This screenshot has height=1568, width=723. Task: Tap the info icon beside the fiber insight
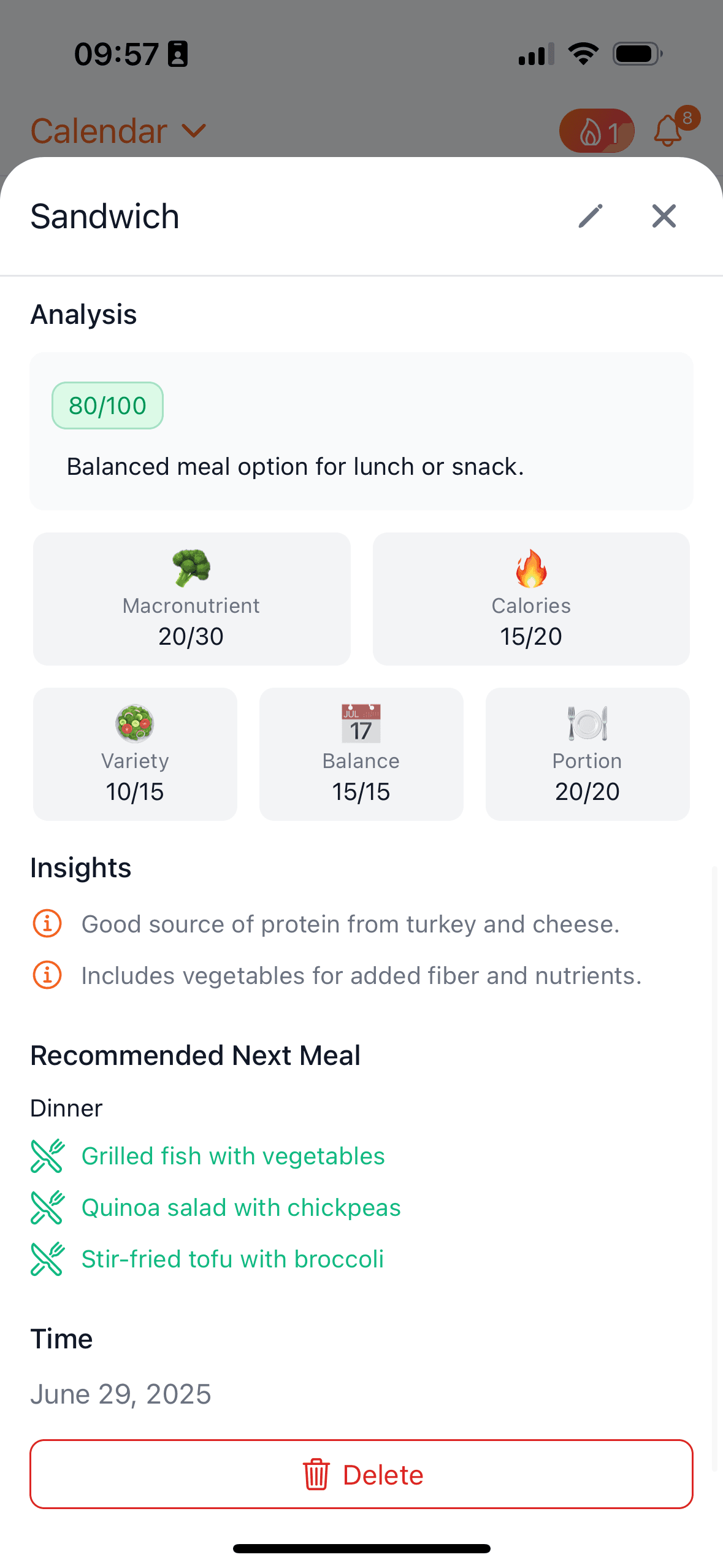pos(47,975)
